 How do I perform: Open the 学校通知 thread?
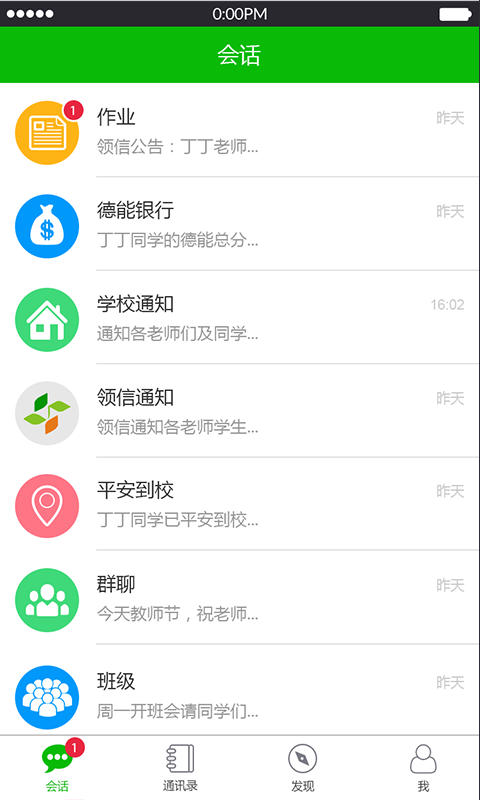pos(240,317)
